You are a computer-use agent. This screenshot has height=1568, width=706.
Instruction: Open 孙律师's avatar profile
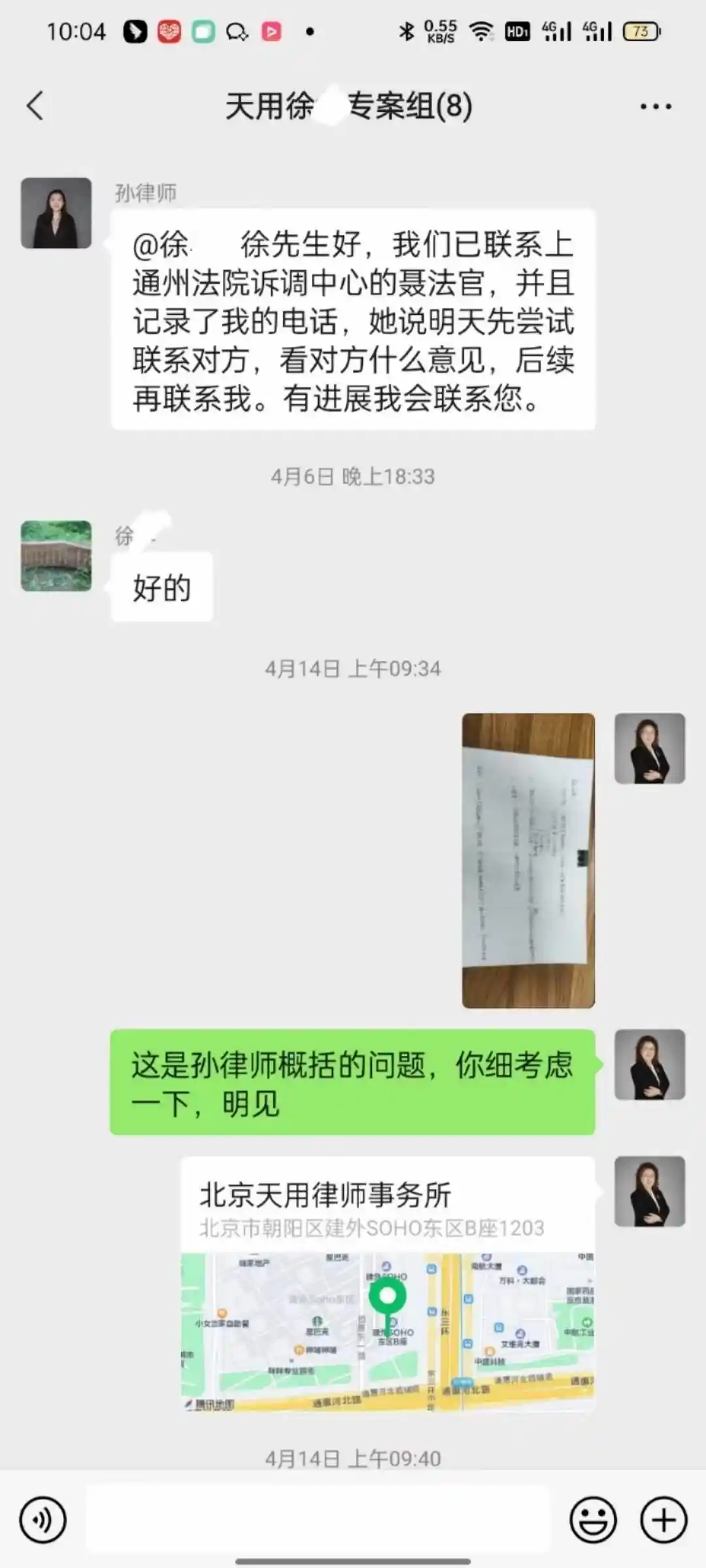click(56, 213)
